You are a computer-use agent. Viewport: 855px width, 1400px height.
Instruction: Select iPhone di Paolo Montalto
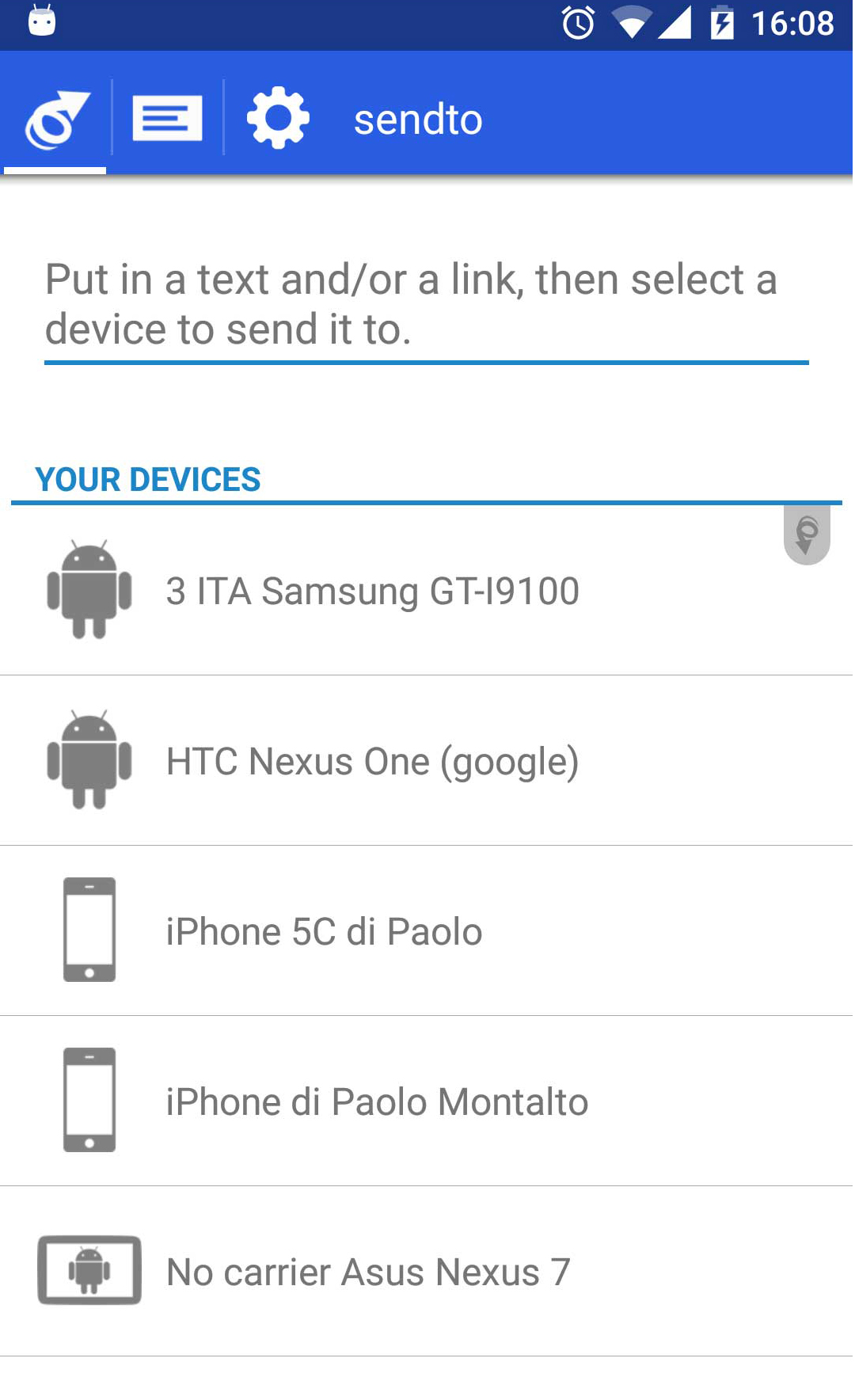pos(377,1101)
